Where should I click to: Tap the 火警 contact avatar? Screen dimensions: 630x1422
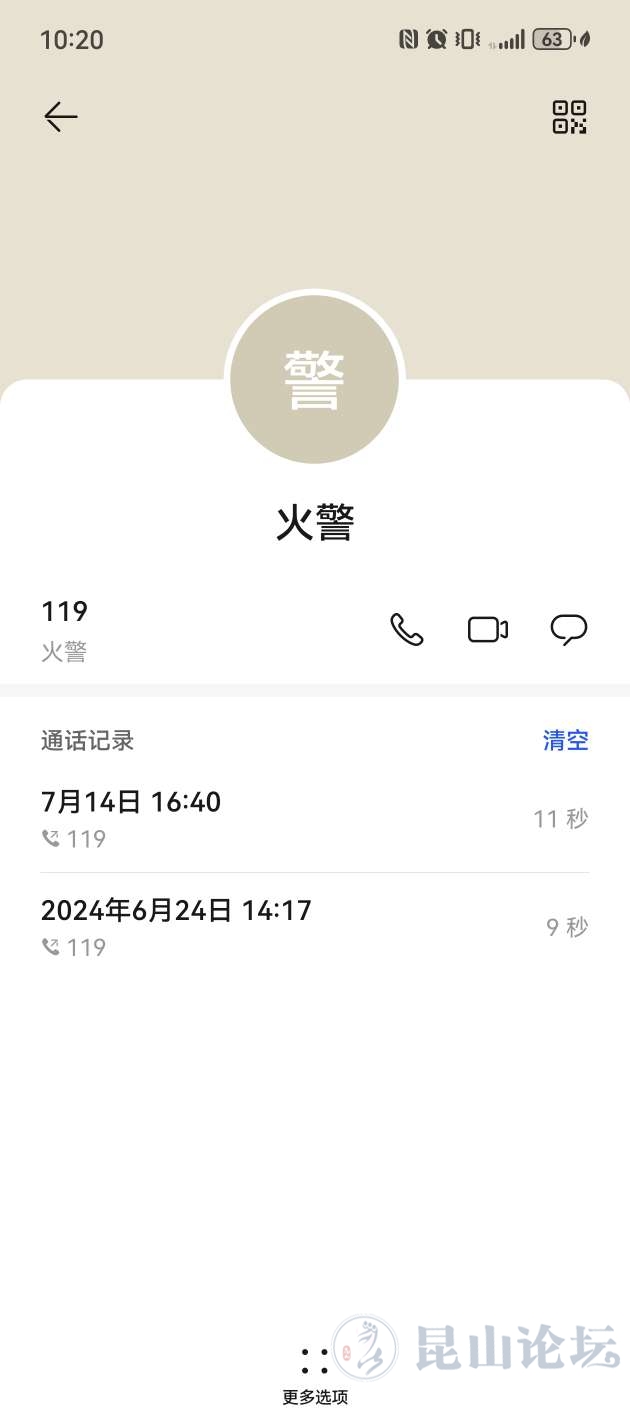(x=315, y=380)
